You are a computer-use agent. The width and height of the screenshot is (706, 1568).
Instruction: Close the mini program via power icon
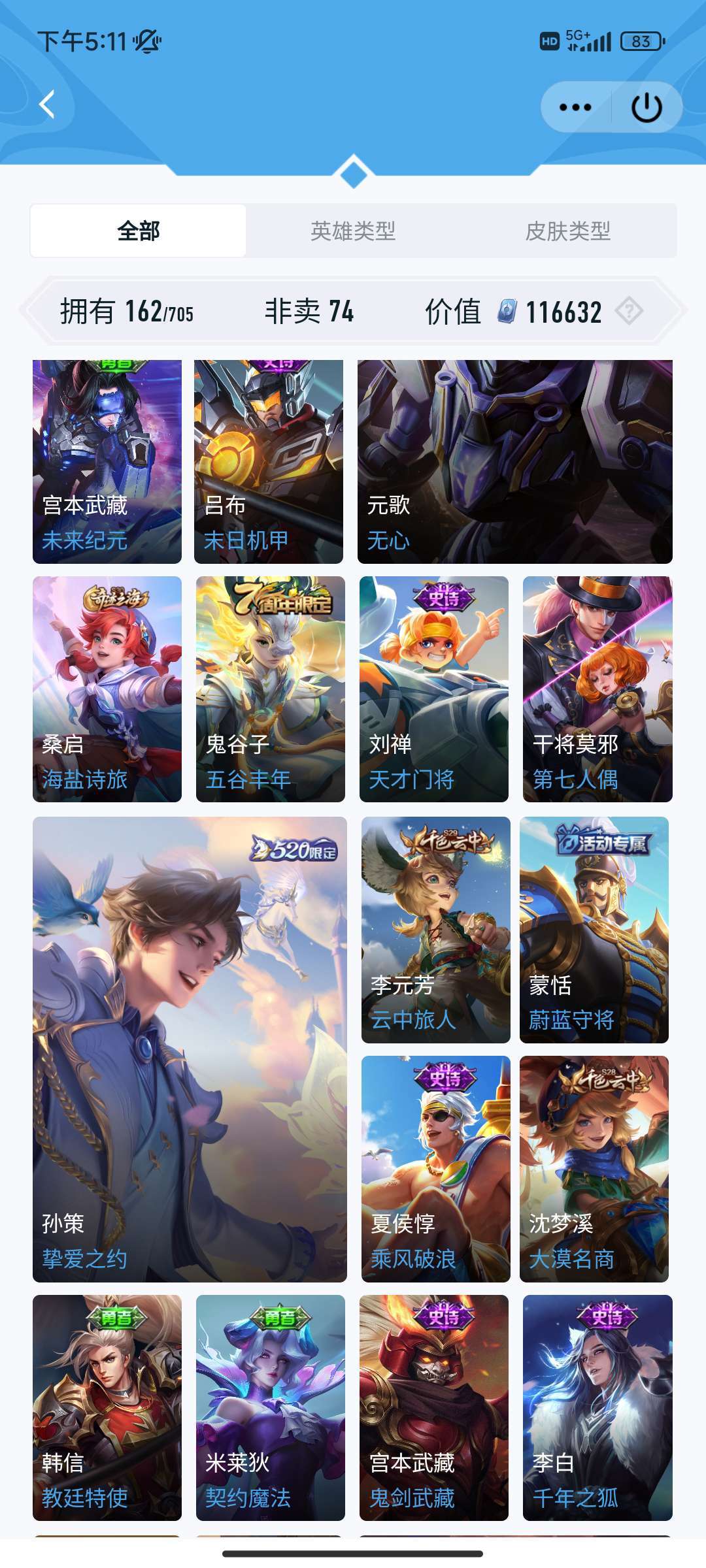pos(647,107)
